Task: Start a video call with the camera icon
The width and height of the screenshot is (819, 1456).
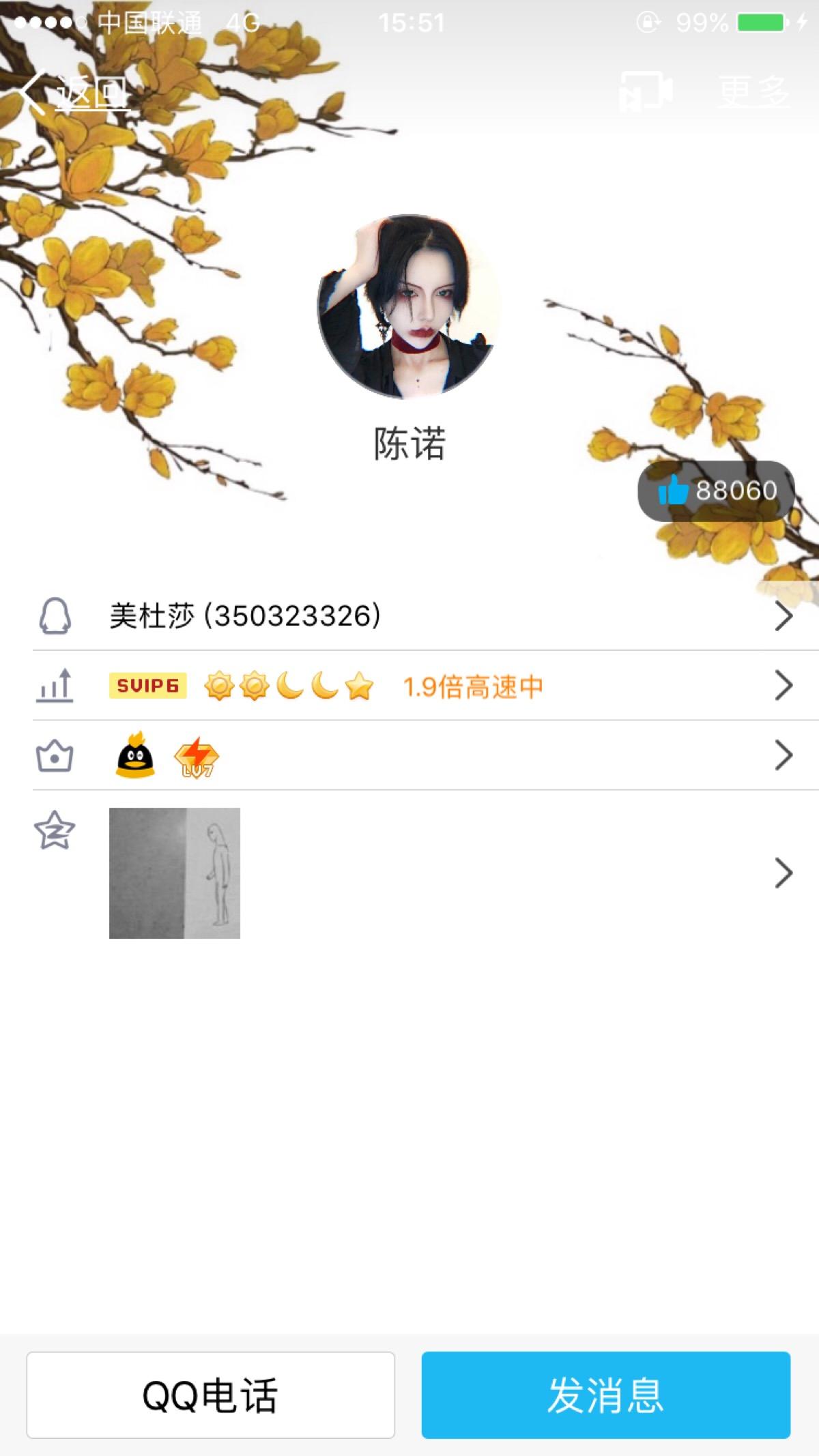Action: (x=646, y=91)
